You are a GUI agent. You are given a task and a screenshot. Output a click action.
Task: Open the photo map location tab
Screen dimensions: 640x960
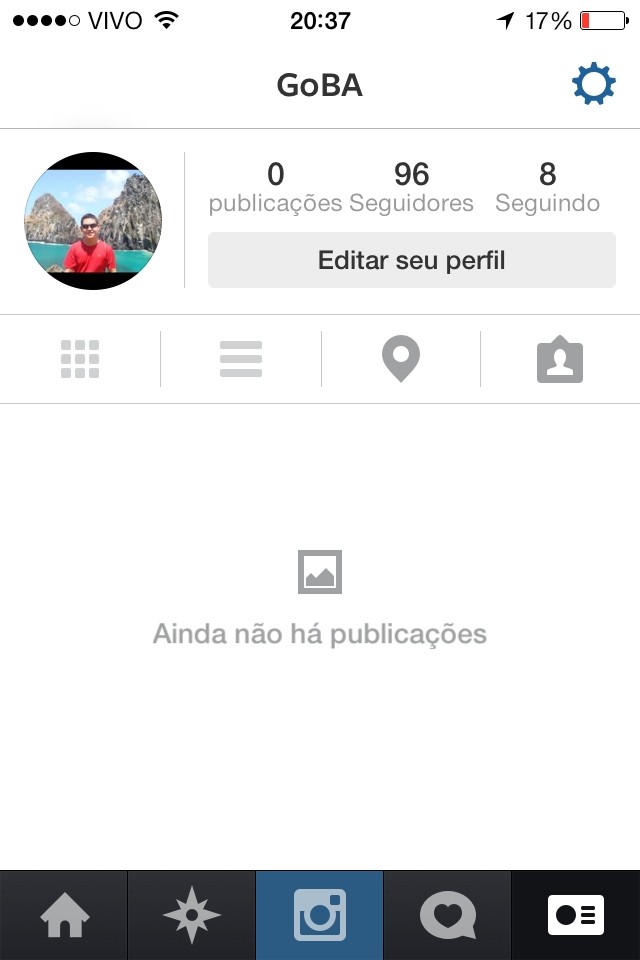401,359
